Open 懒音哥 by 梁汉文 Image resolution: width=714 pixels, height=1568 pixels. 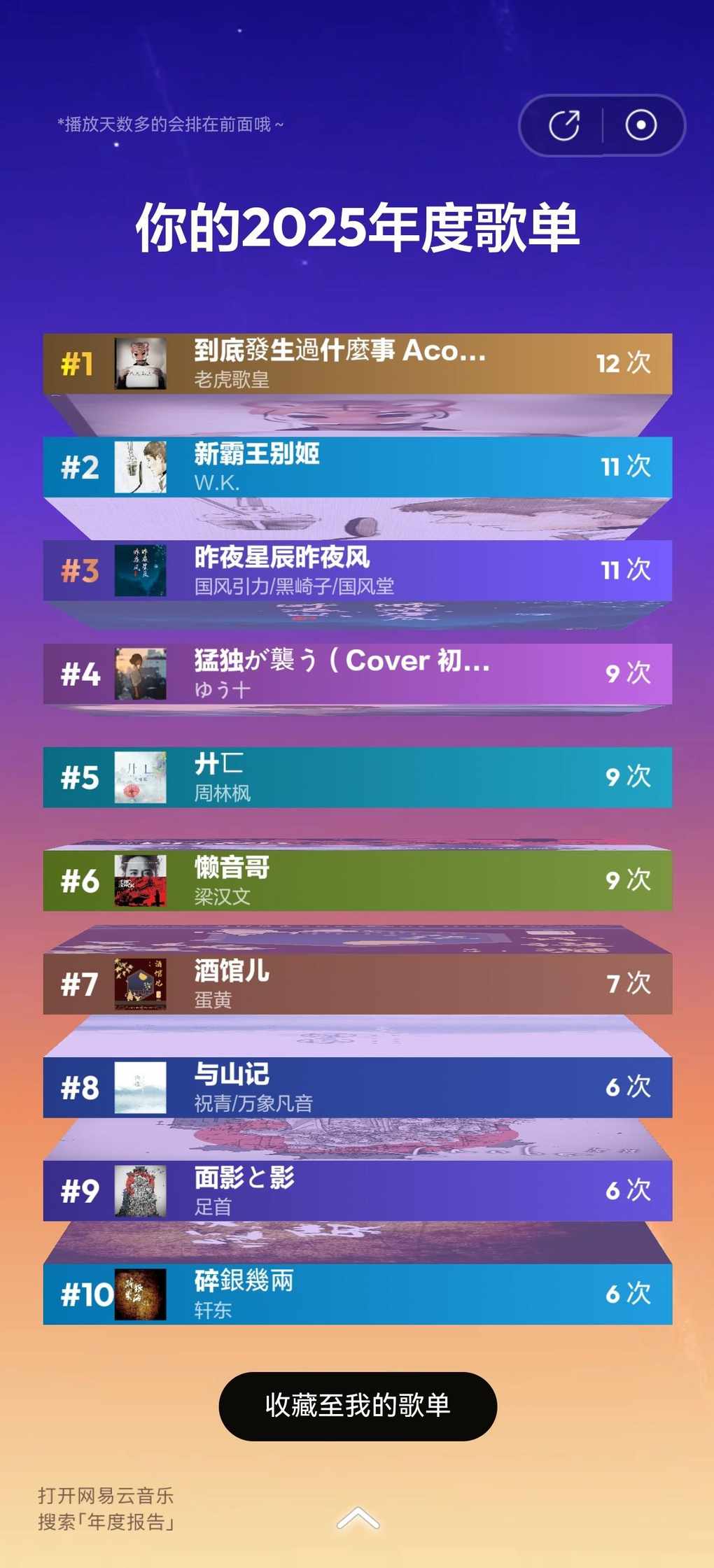pyautogui.click(x=357, y=880)
